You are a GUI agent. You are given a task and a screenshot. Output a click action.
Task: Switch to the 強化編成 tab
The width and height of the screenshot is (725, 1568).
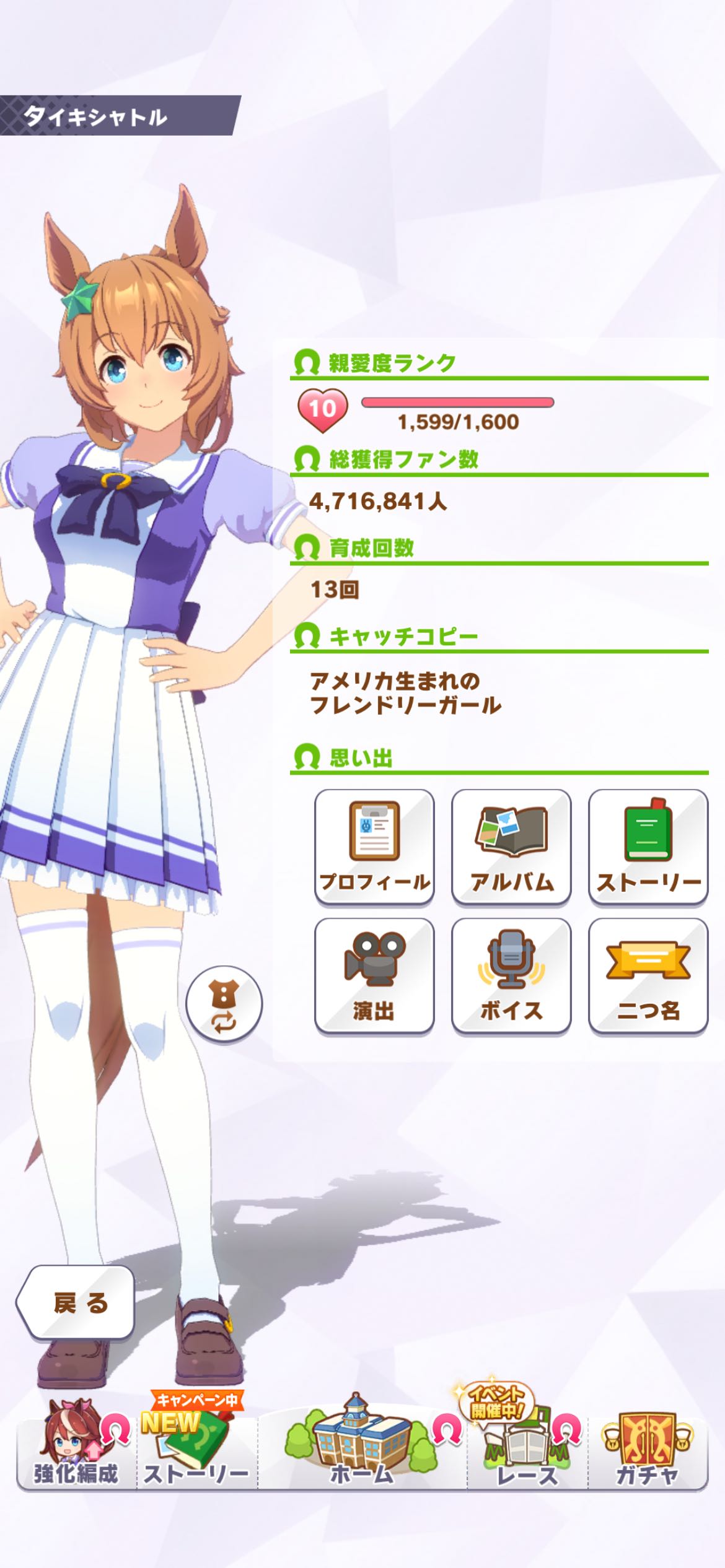pos(76,1452)
